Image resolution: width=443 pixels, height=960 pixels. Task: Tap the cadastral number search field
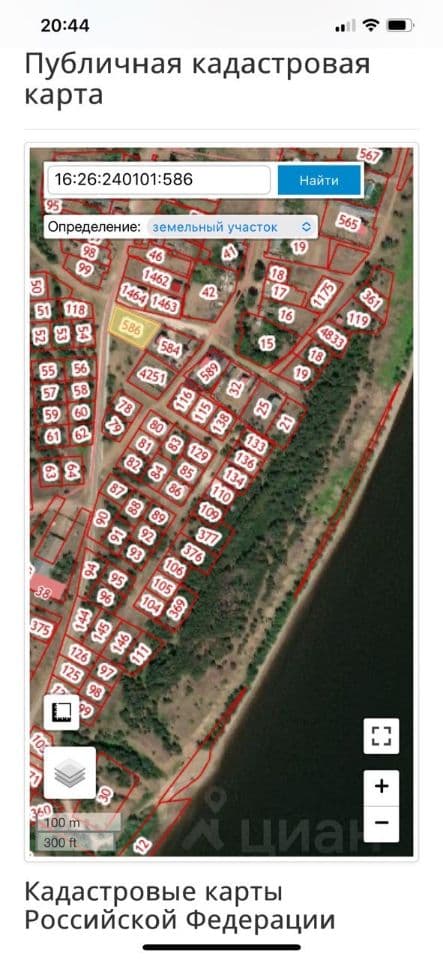point(159,180)
